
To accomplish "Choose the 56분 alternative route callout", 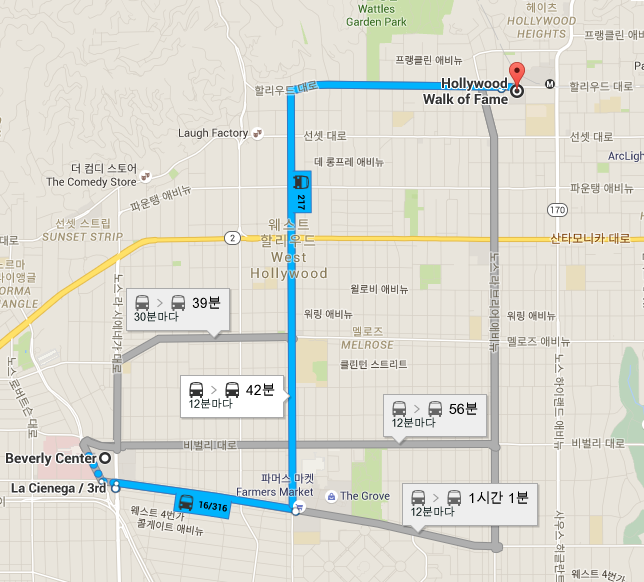I will click(434, 414).
